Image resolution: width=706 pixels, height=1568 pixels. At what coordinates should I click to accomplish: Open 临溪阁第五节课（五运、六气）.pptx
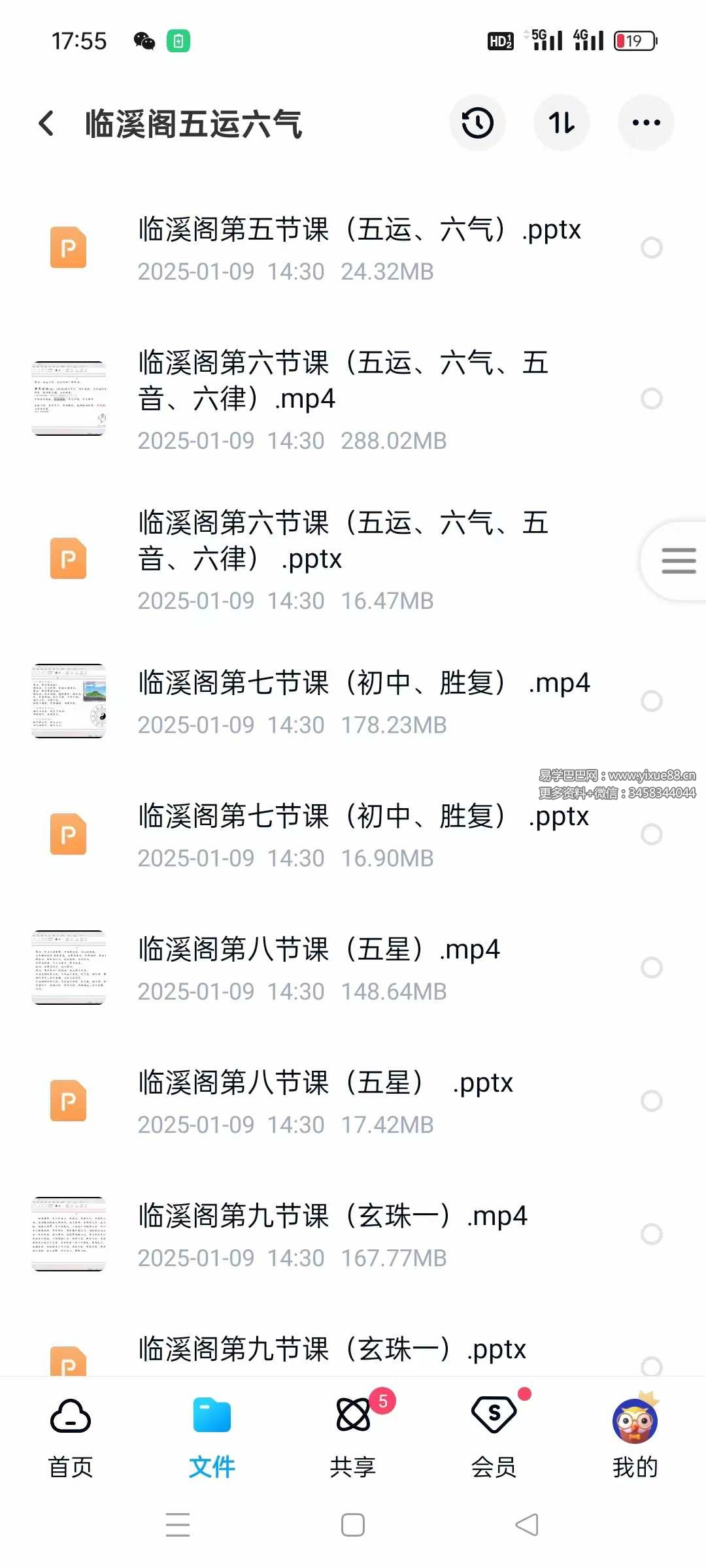(360, 230)
